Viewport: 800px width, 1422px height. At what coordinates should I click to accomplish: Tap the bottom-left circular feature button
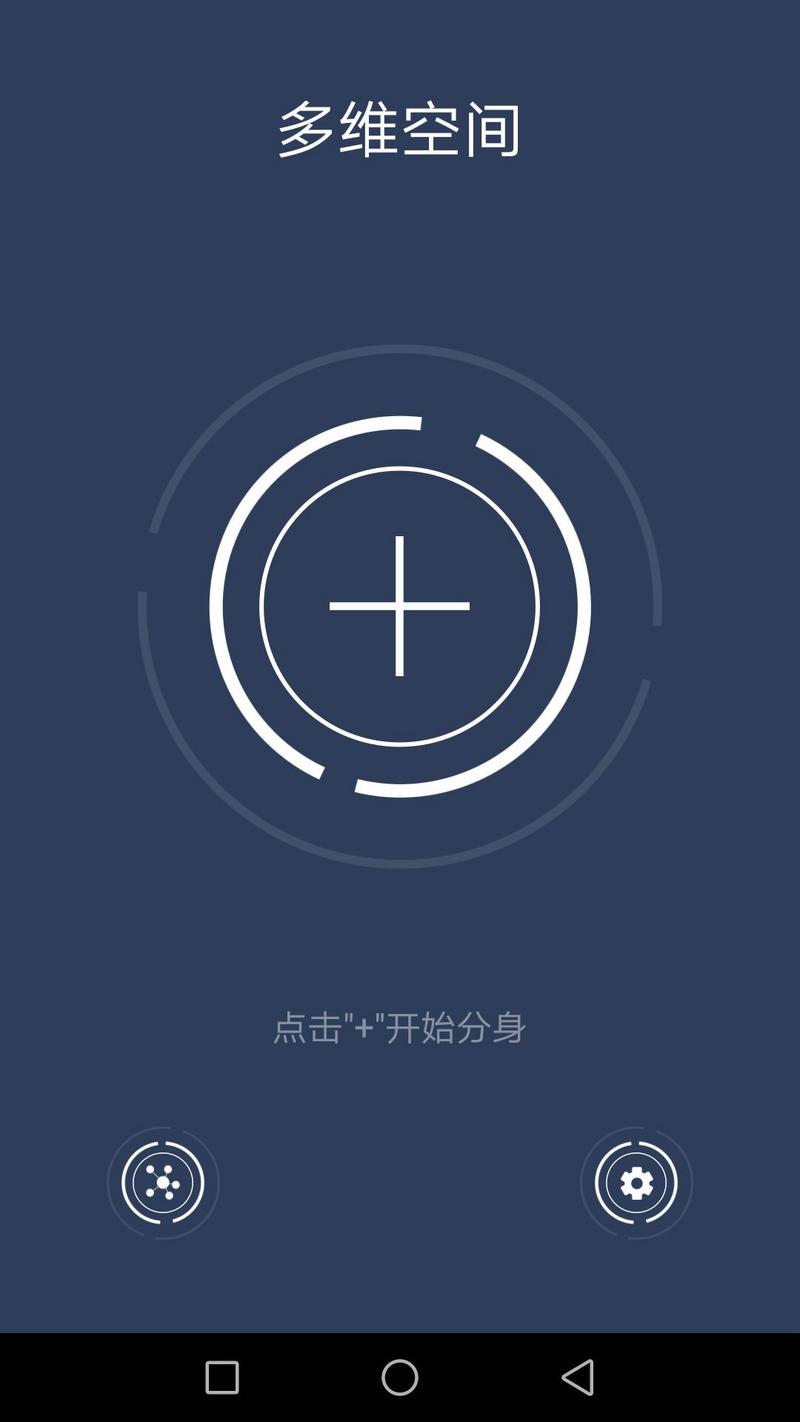pos(163,1182)
